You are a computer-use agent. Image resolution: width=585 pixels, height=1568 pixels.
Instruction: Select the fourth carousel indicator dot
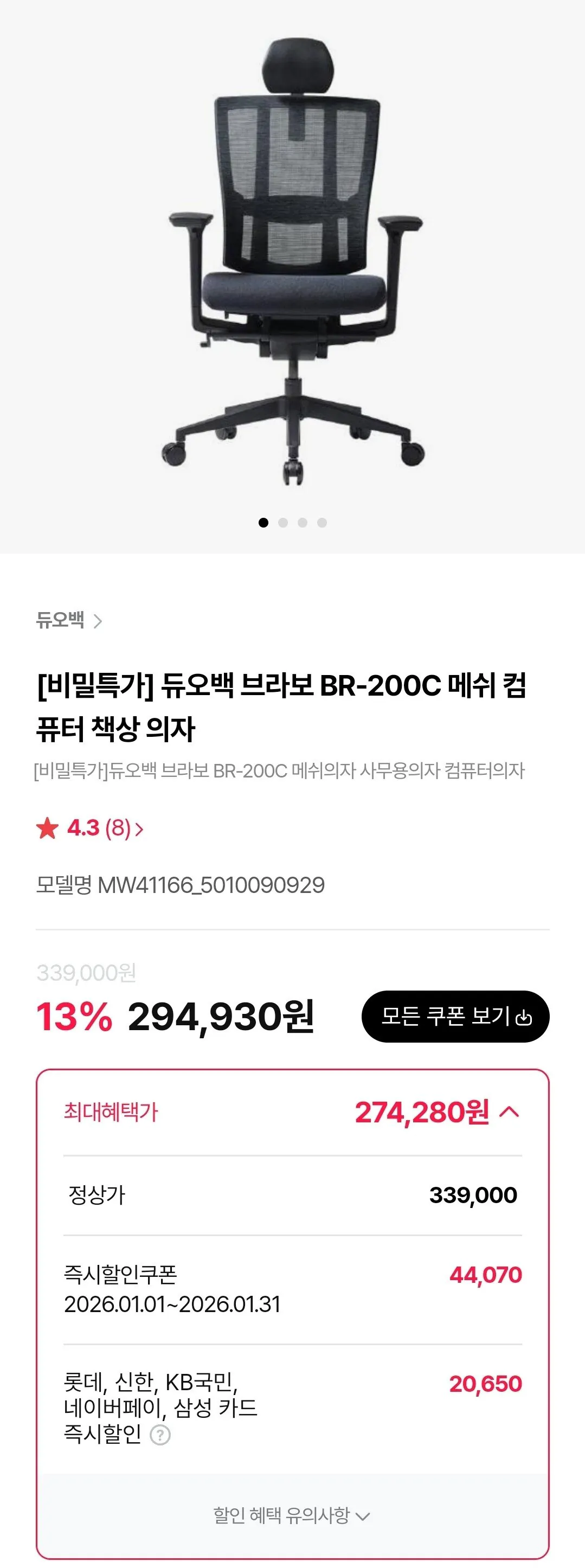[x=321, y=522]
